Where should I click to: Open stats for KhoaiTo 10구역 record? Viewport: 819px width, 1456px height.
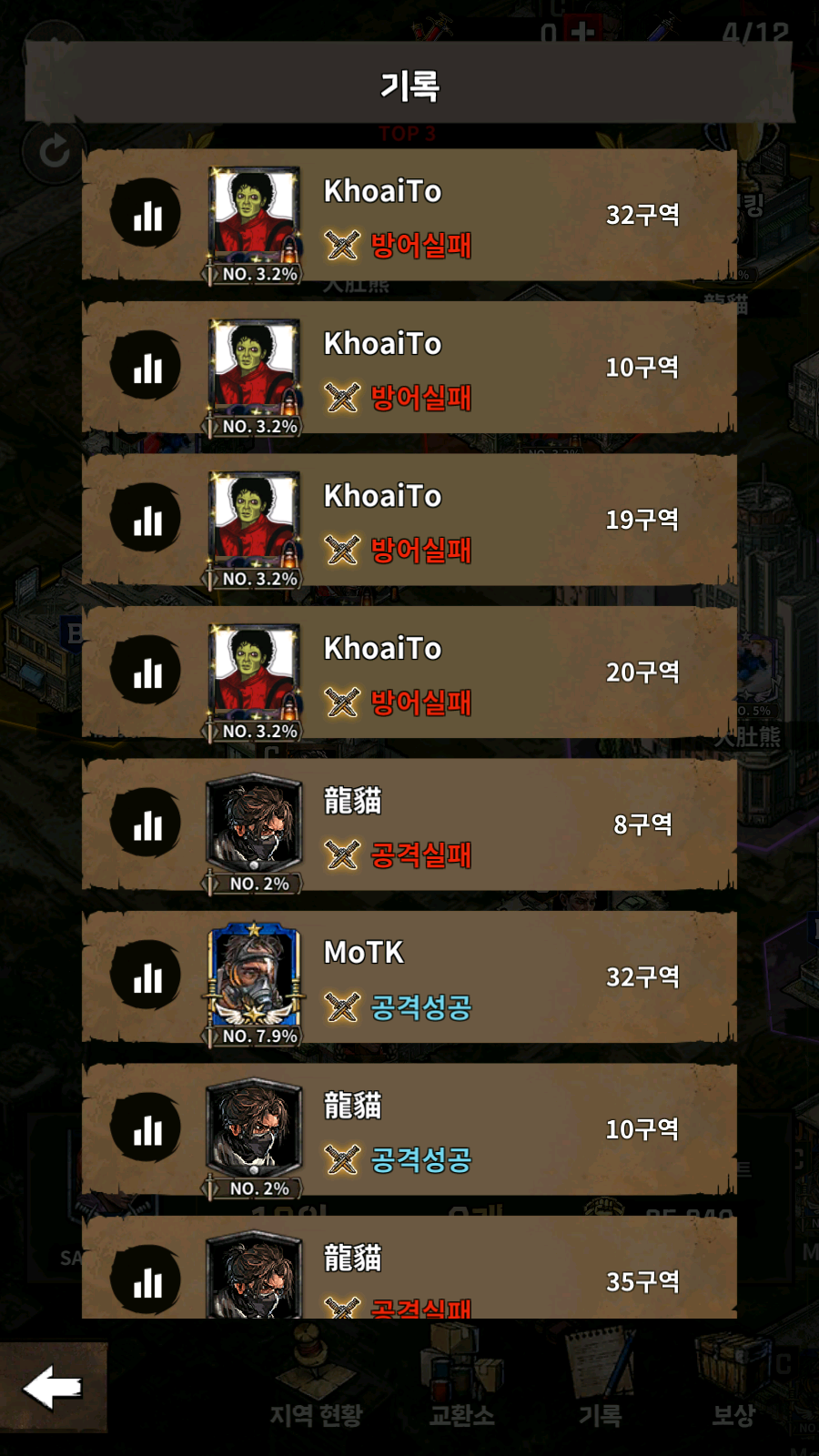pos(146,366)
